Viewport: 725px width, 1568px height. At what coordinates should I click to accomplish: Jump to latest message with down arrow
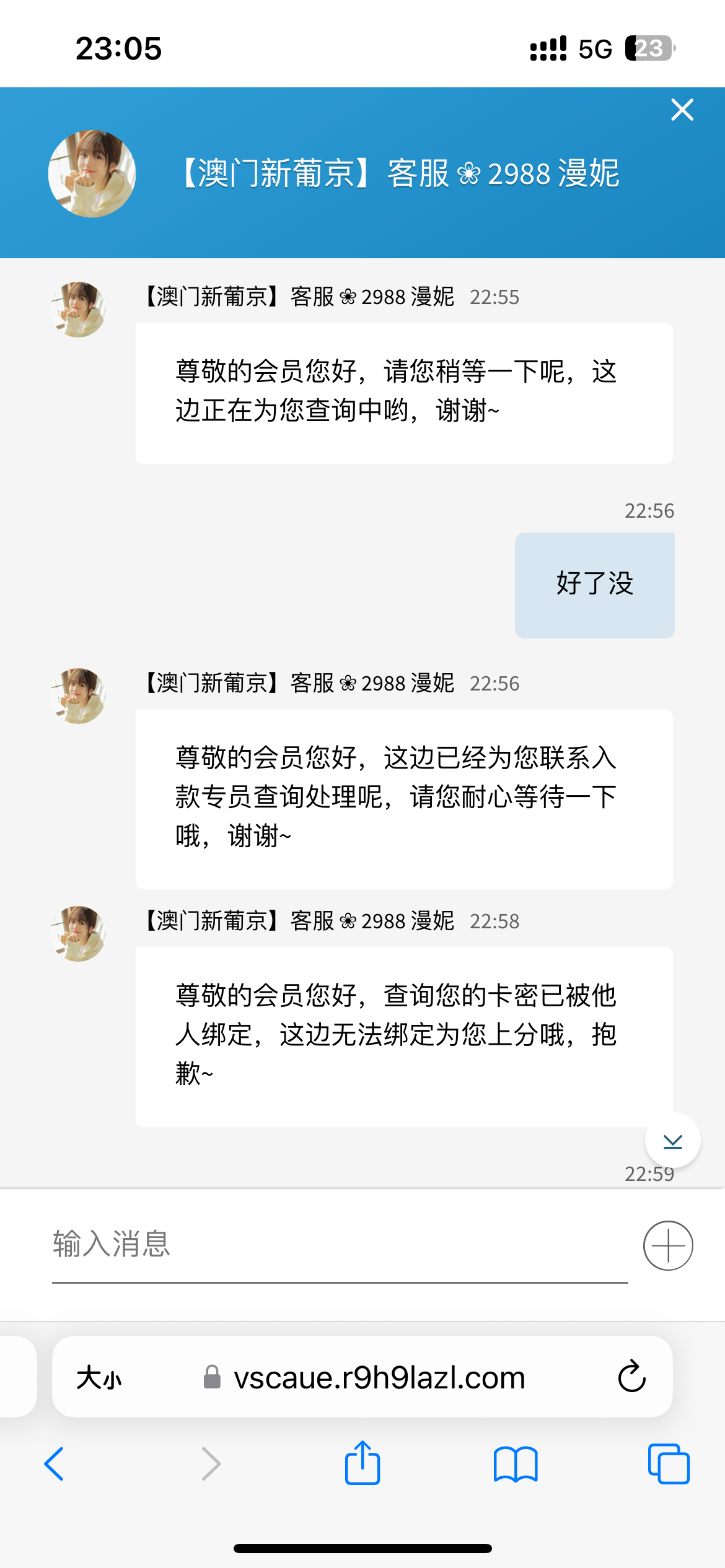[672, 1141]
